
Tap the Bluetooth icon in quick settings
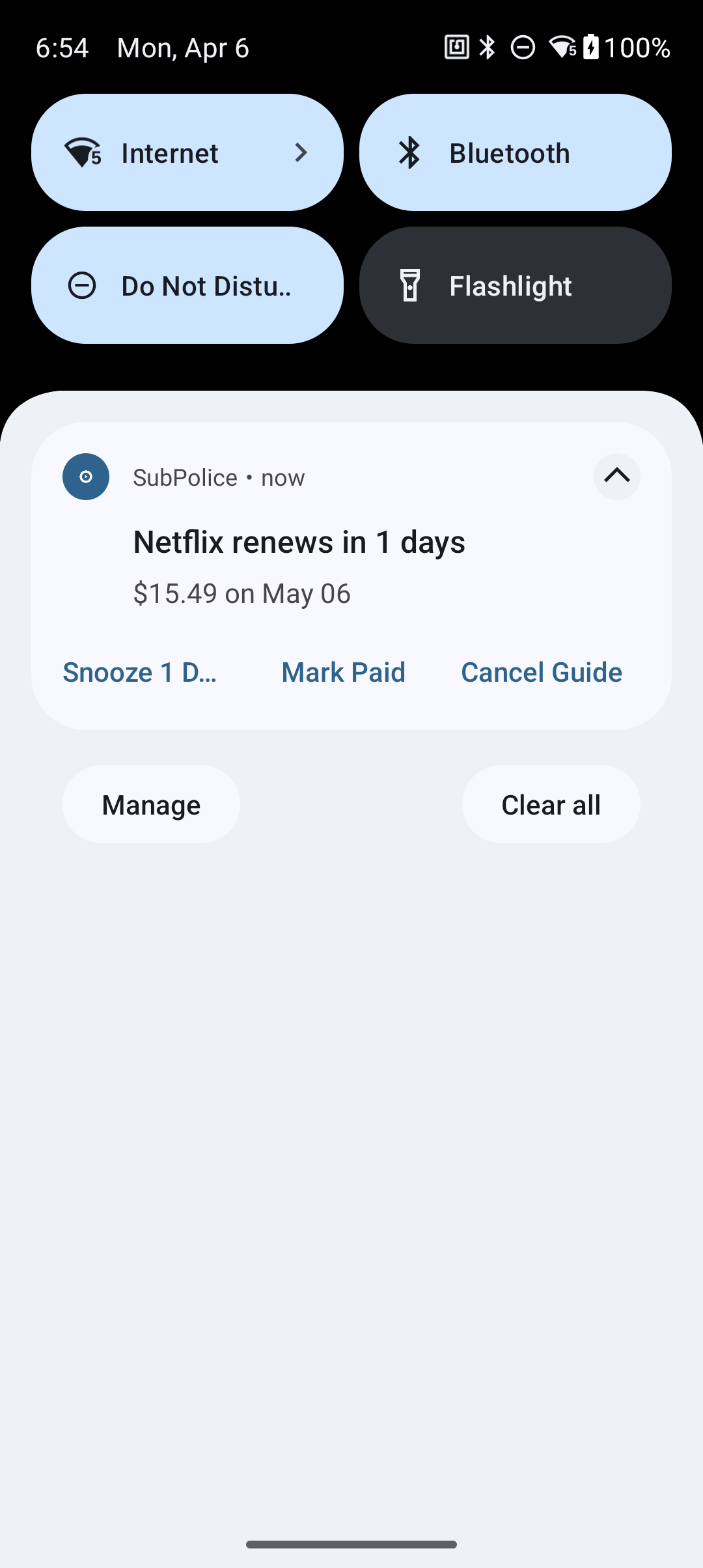pos(410,152)
